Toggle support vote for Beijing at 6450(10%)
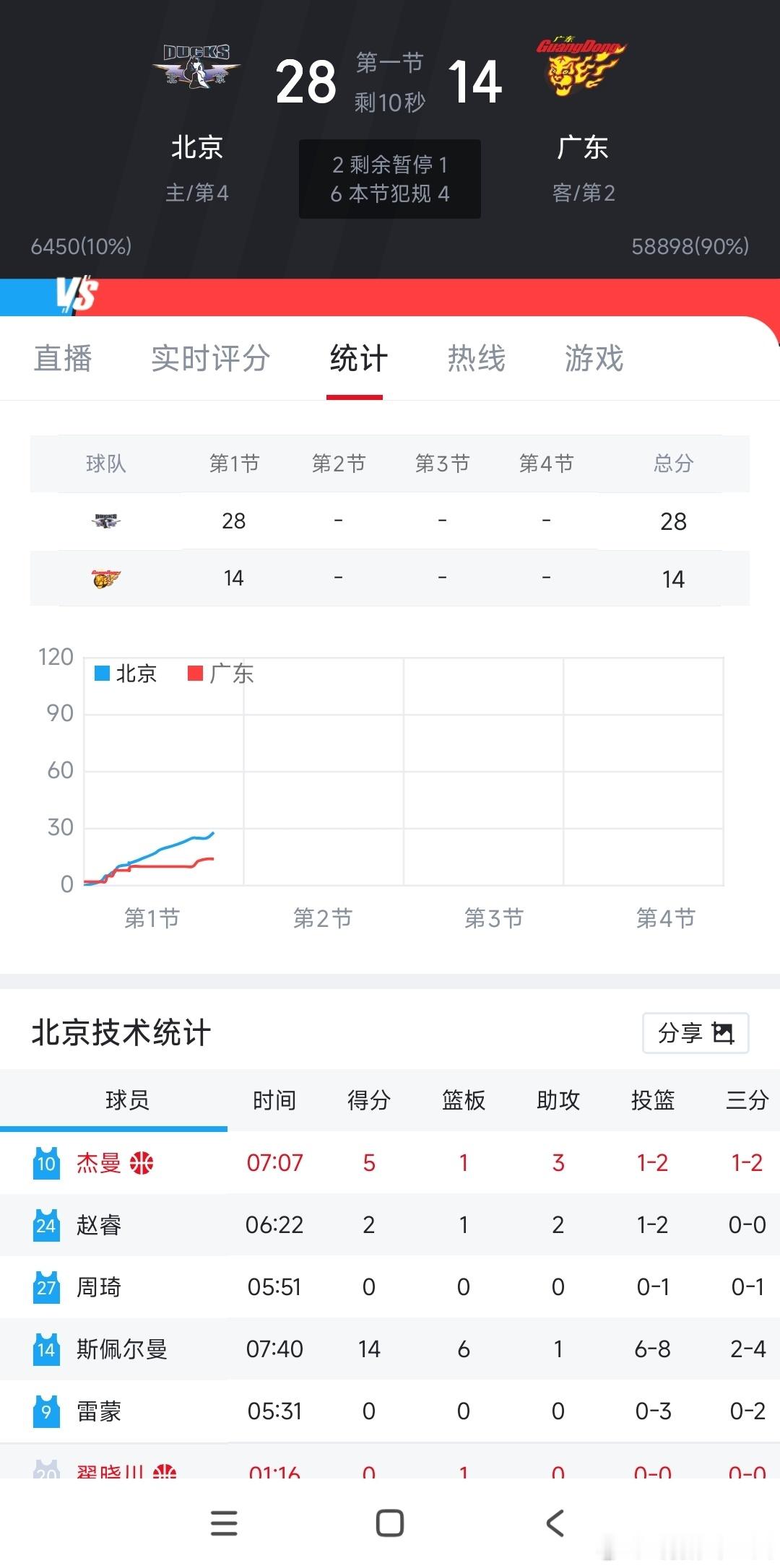The image size is (780, 1568). 81,248
